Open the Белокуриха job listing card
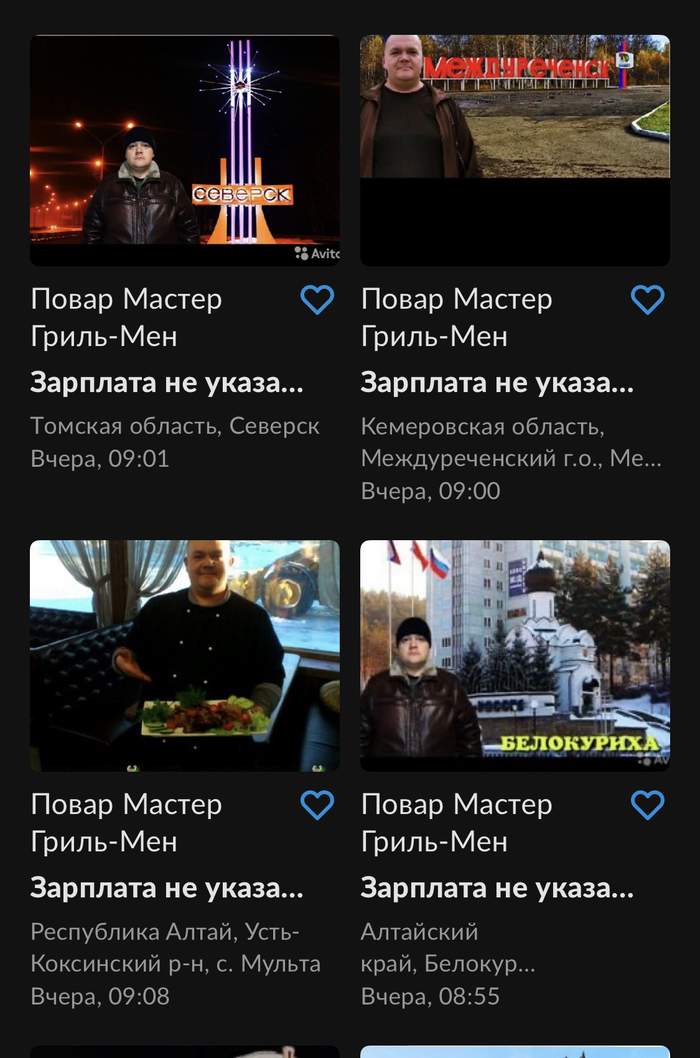Screen dimensions: 700x1058 click(x=514, y=656)
